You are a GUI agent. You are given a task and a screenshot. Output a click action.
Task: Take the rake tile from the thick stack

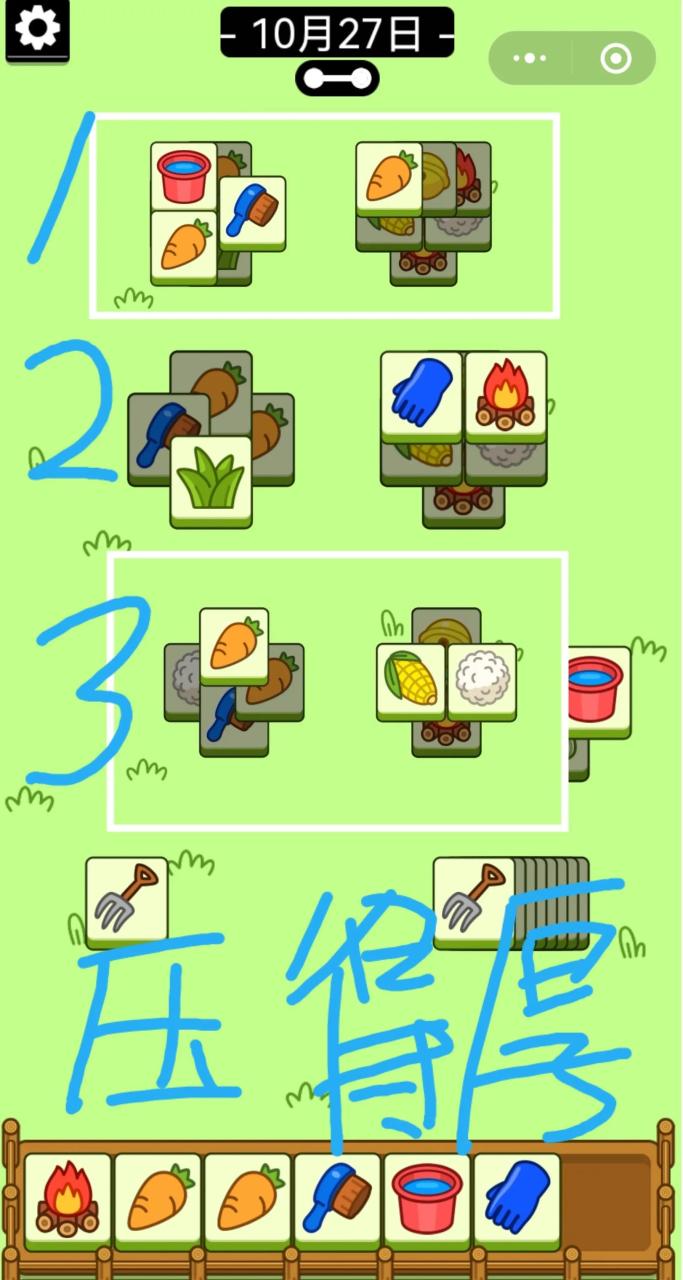(473, 898)
